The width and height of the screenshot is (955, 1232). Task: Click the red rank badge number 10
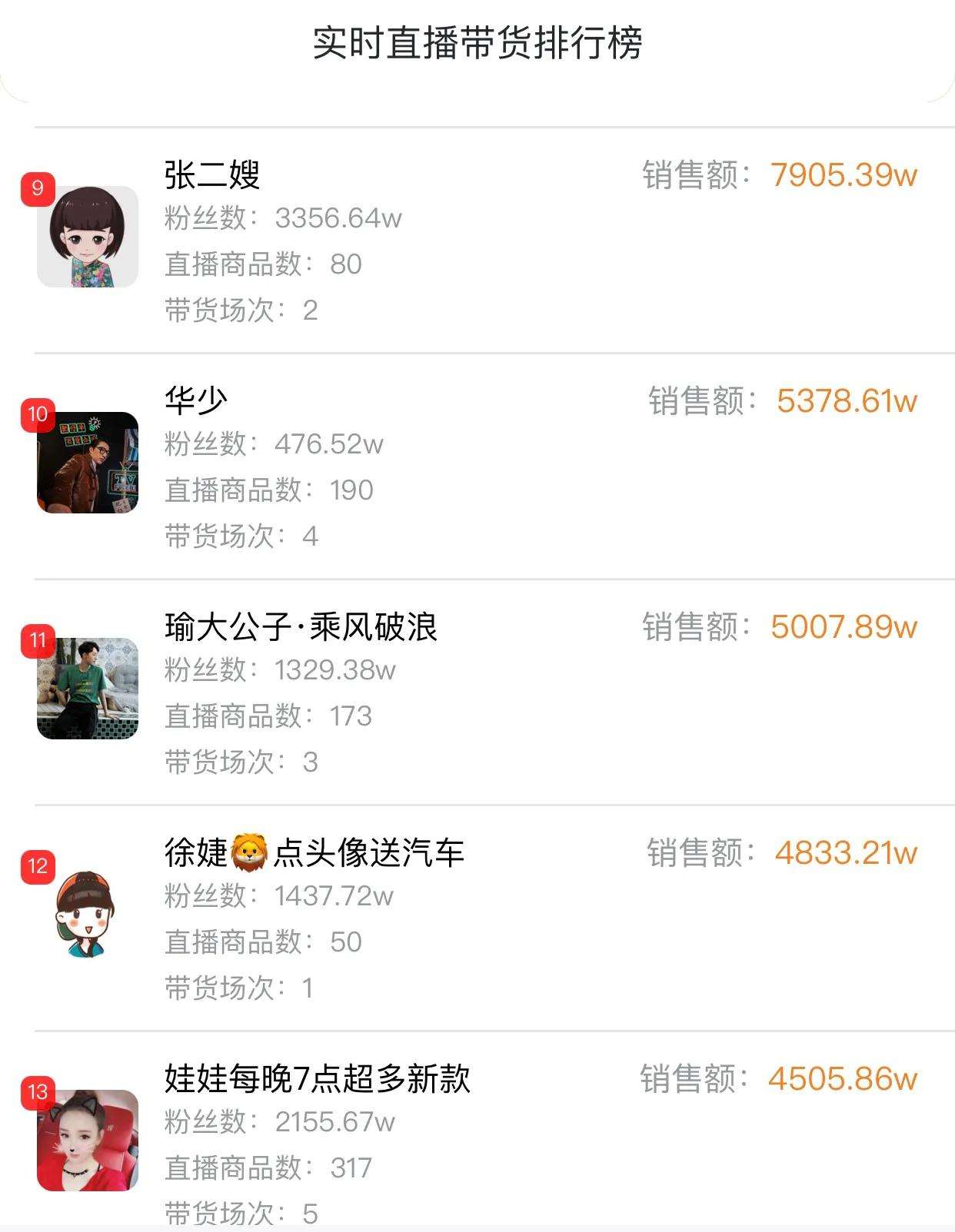36,413
